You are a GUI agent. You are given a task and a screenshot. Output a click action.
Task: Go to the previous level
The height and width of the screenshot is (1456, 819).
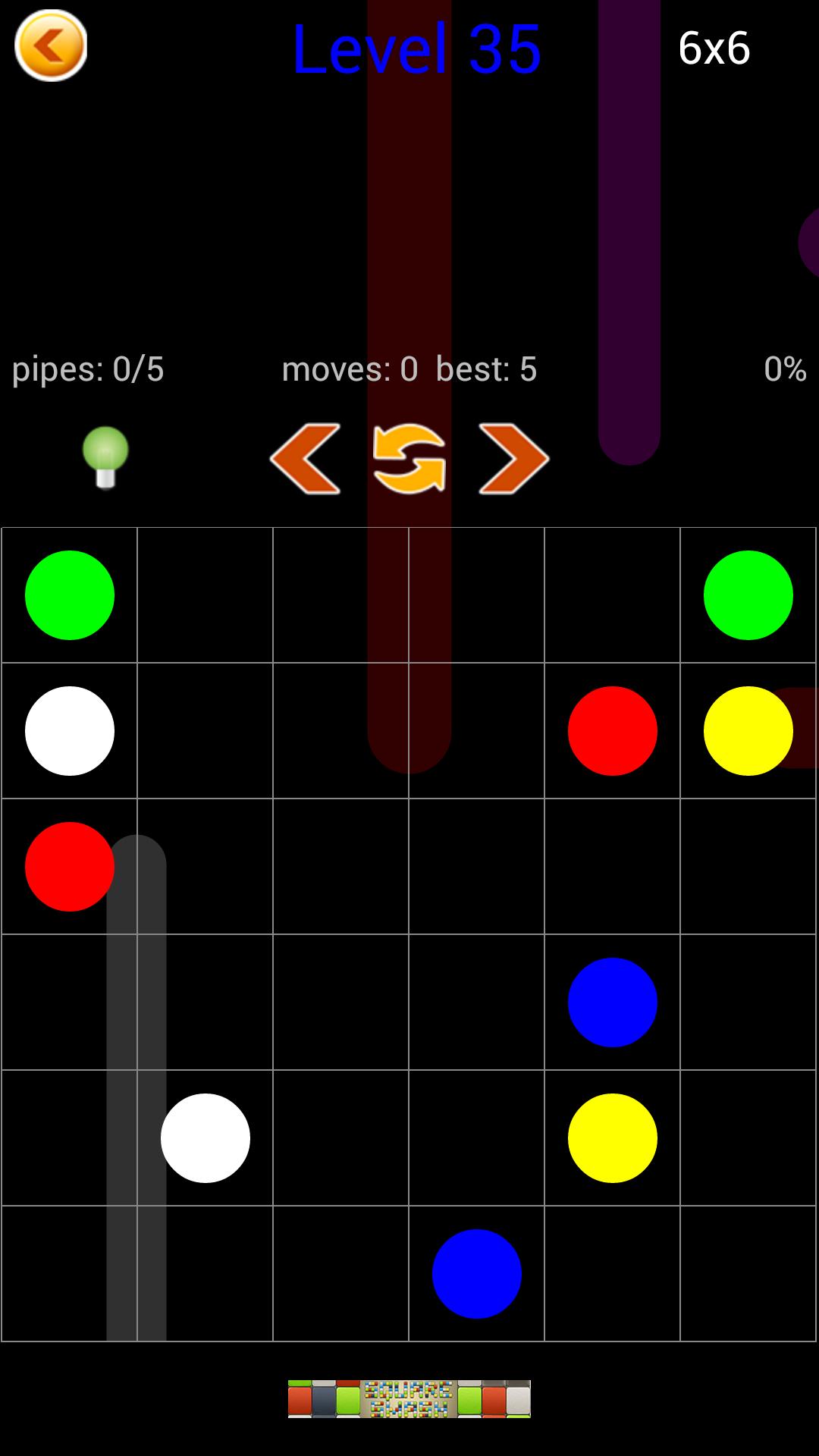coord(305,458)
